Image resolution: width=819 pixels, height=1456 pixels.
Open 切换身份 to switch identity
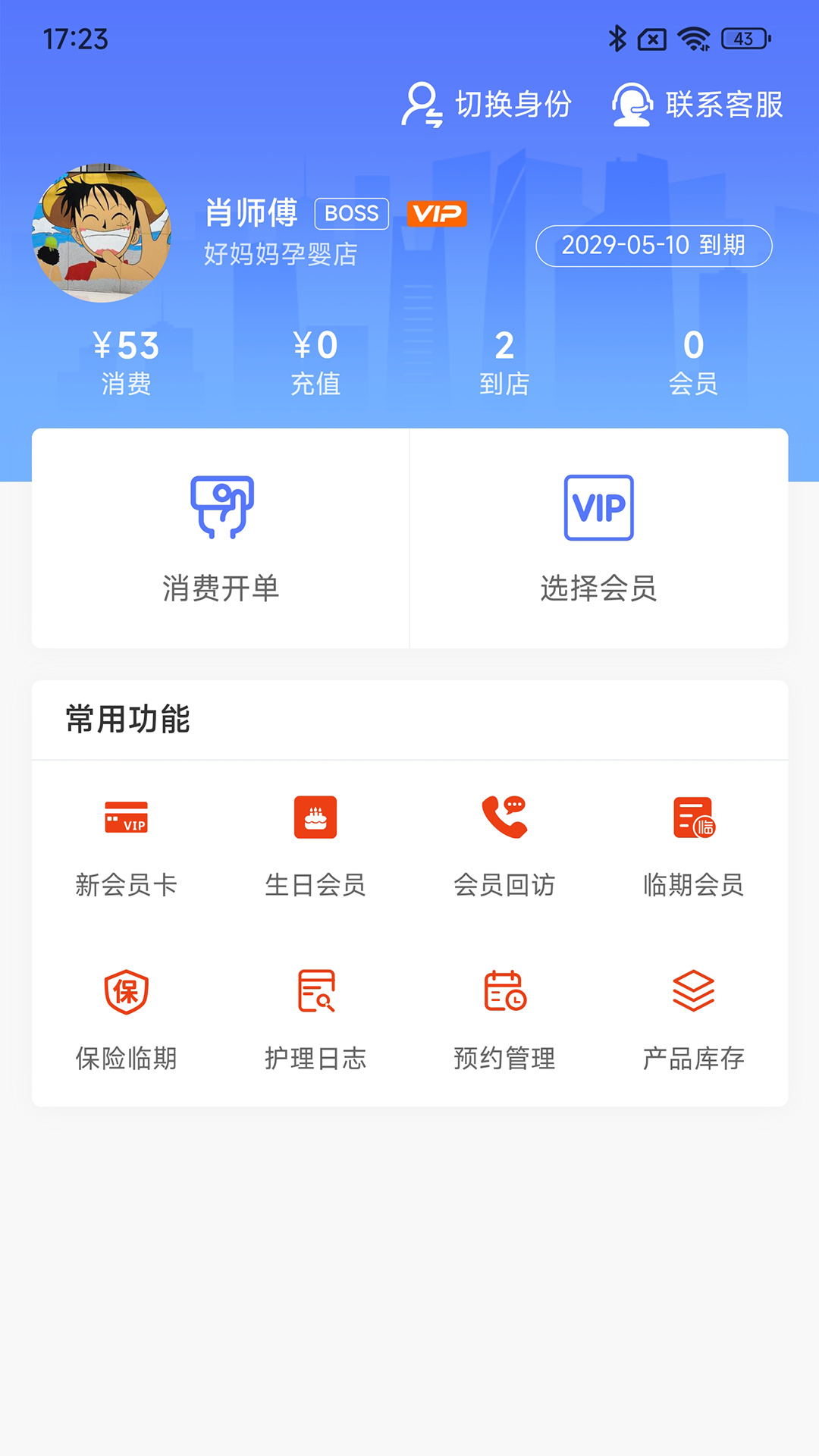488,104
